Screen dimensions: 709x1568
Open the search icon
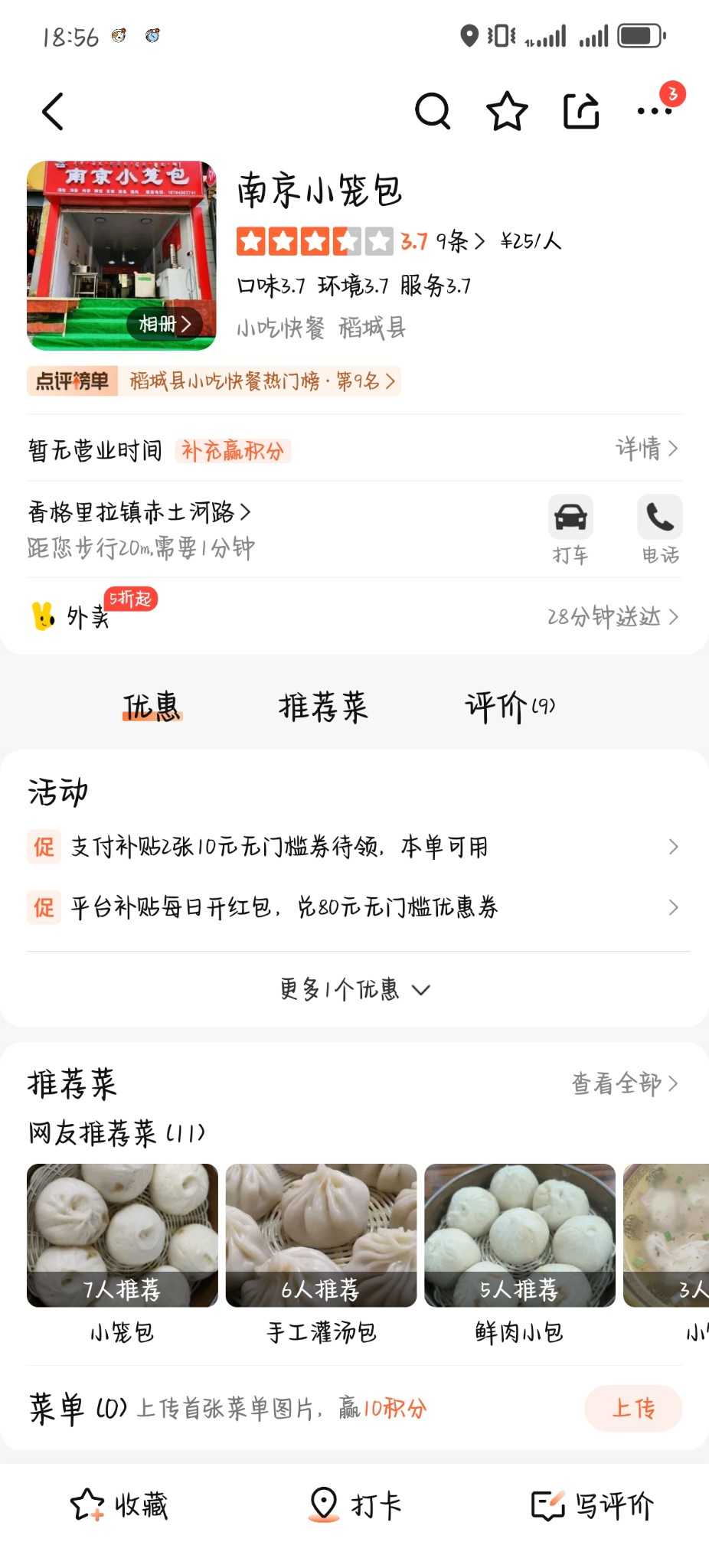433,112
